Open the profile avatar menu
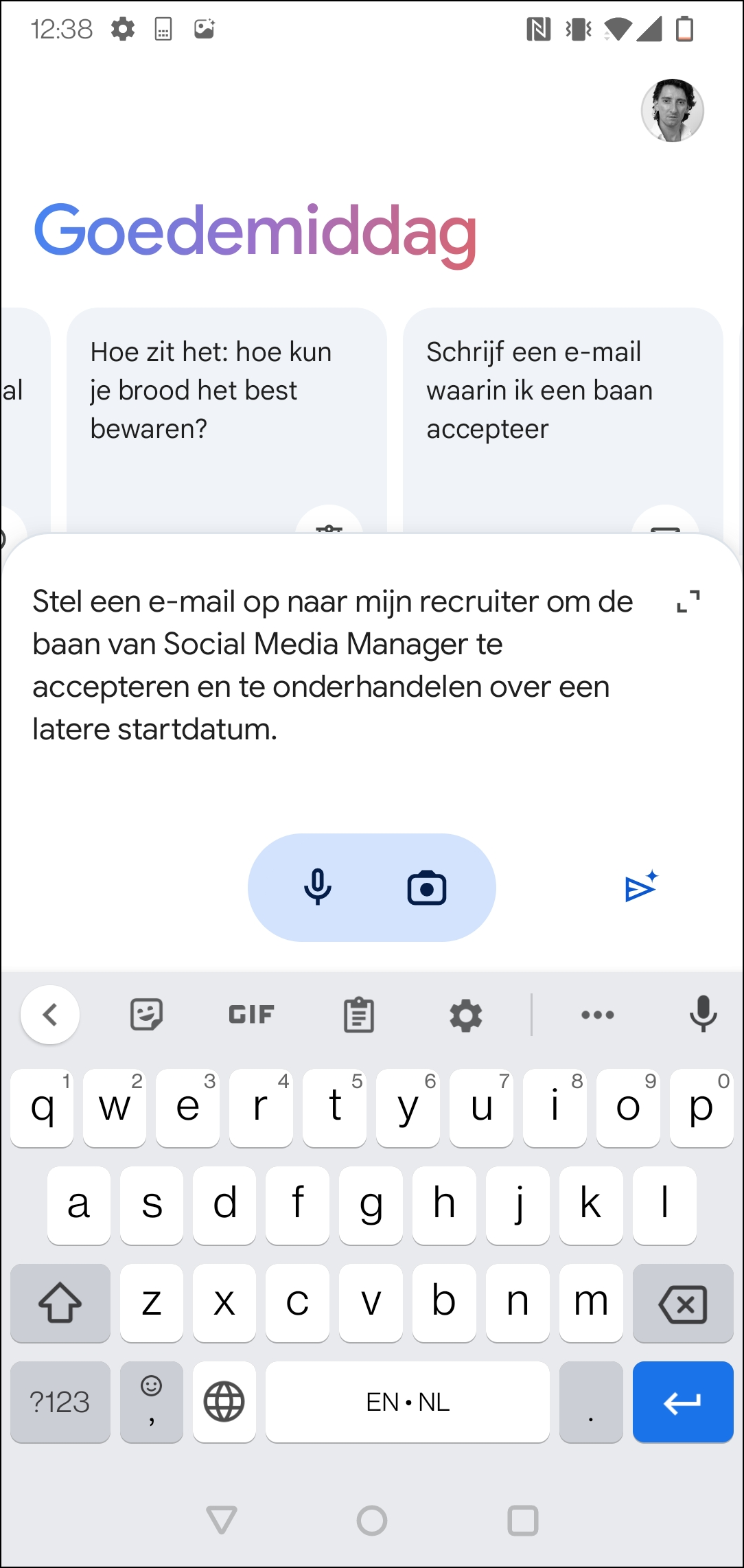744x1568 pixels. (x=672, y=111)
